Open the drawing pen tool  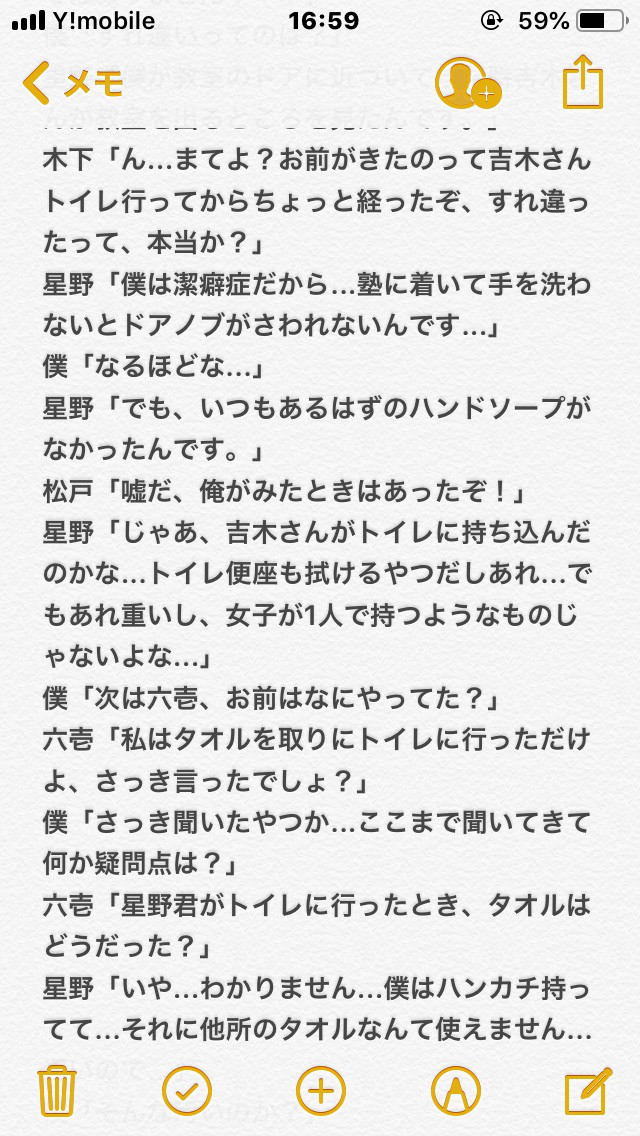point(455,1090)
